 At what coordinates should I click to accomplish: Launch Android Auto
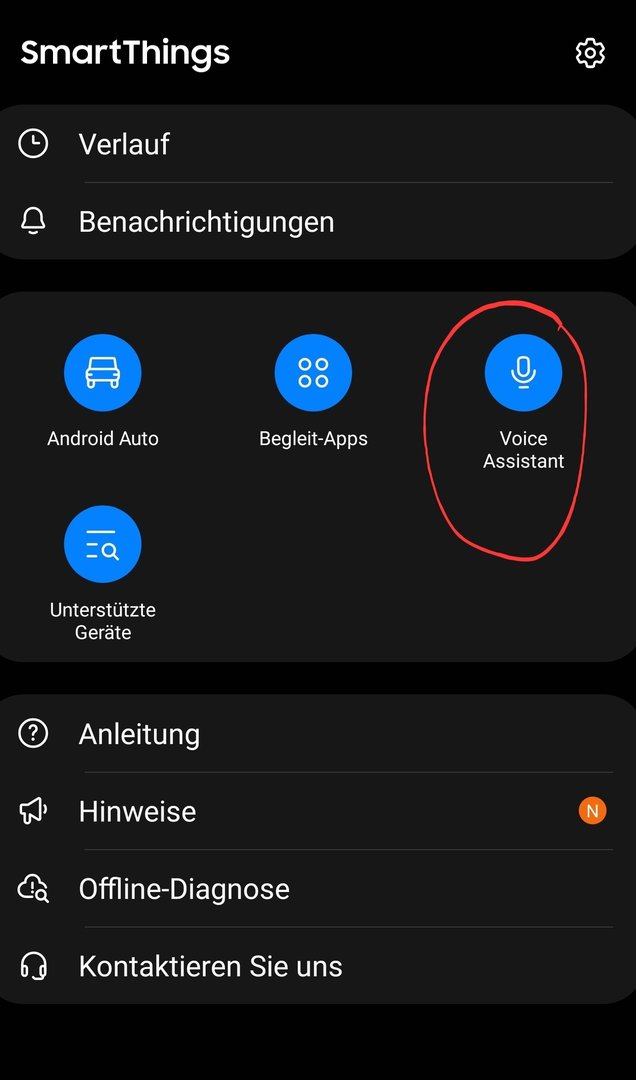click(x=103, y=373)
